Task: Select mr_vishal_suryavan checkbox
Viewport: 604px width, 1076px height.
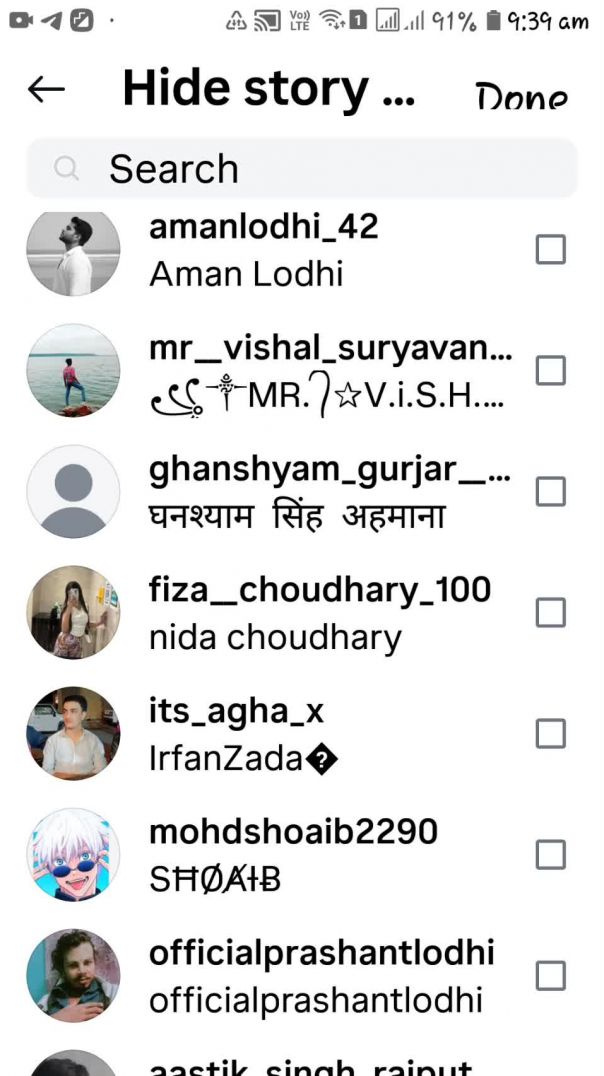Action: 551,371
